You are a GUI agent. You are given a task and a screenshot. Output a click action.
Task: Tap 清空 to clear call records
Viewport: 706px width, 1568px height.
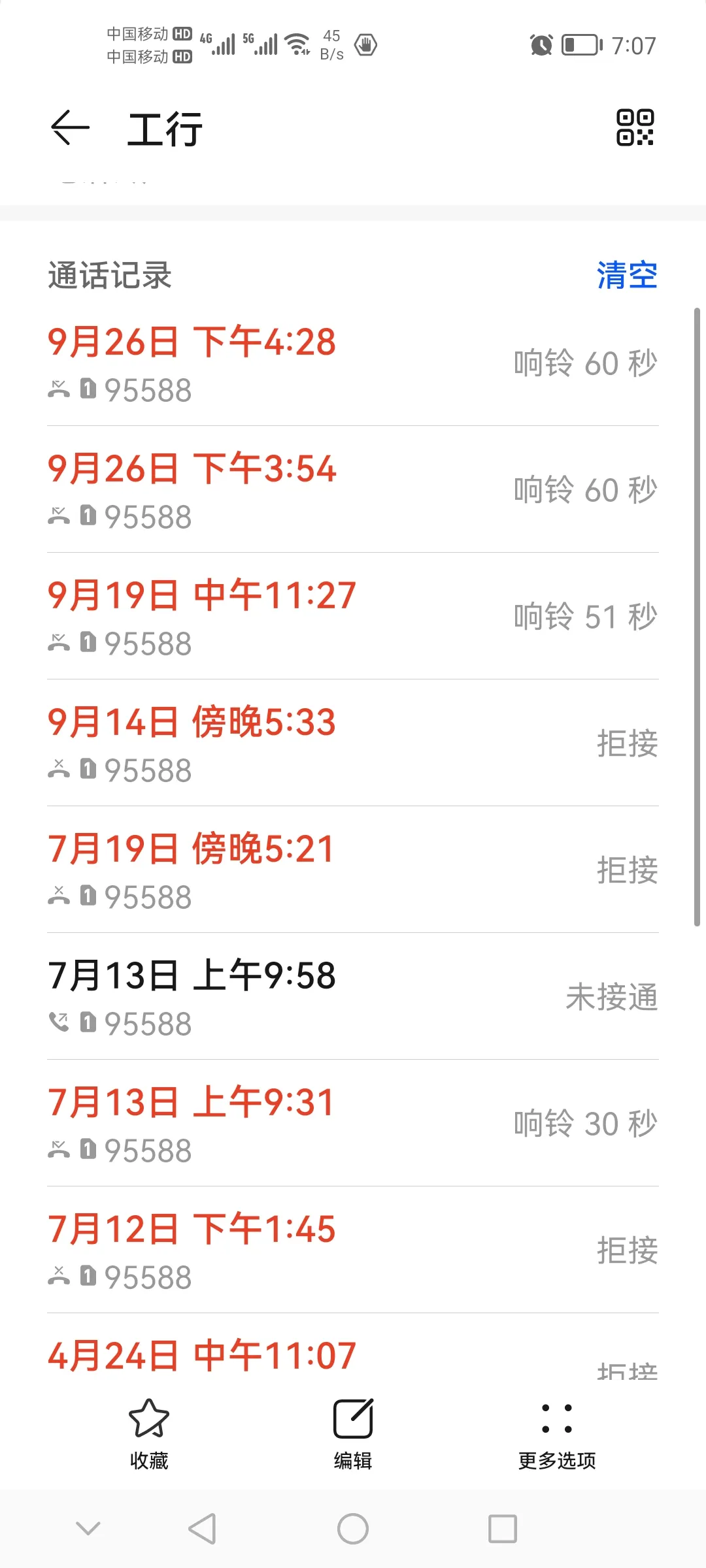click(626, 275)
